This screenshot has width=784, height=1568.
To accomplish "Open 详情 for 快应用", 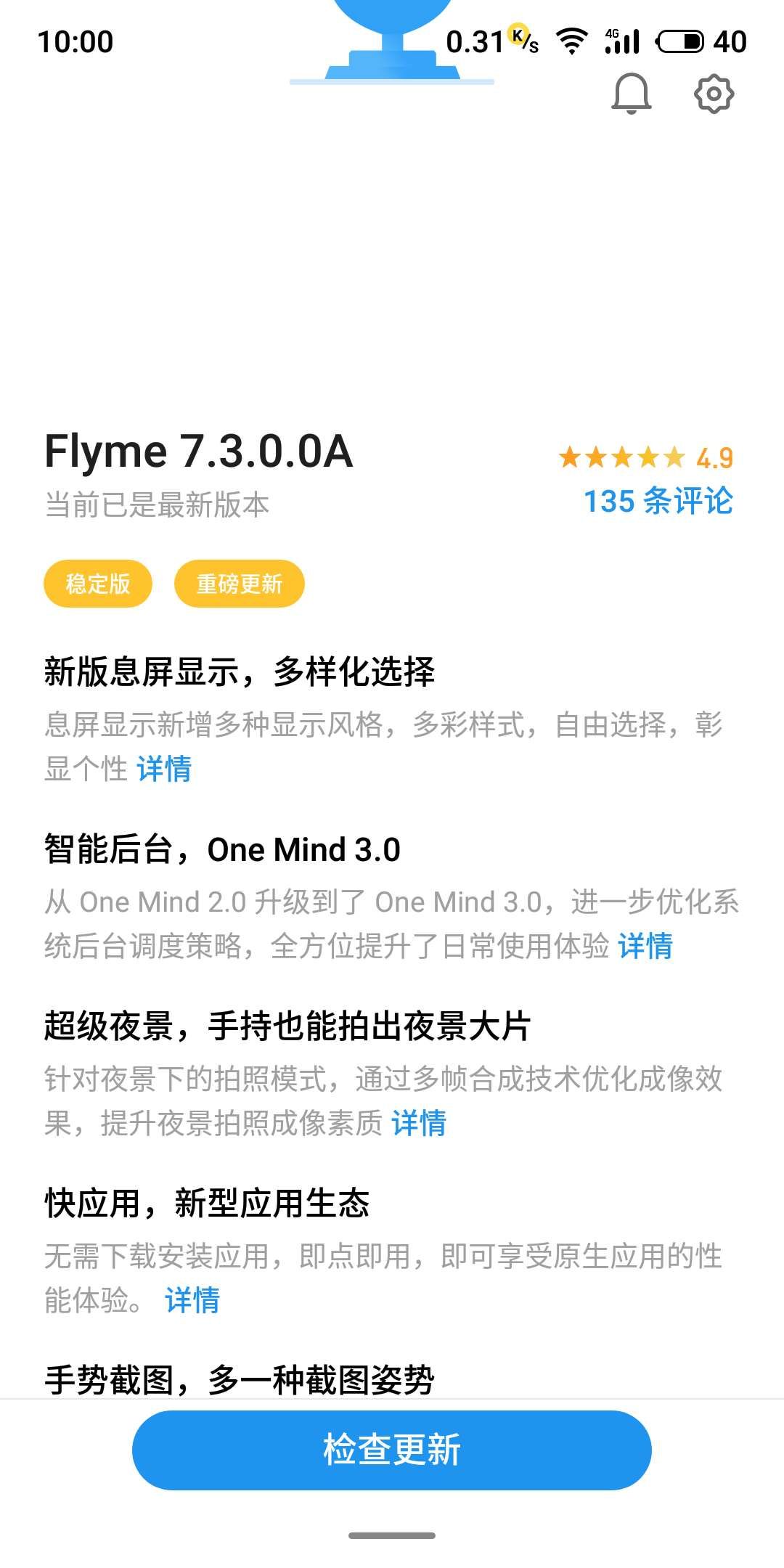I will (192, 1300).
